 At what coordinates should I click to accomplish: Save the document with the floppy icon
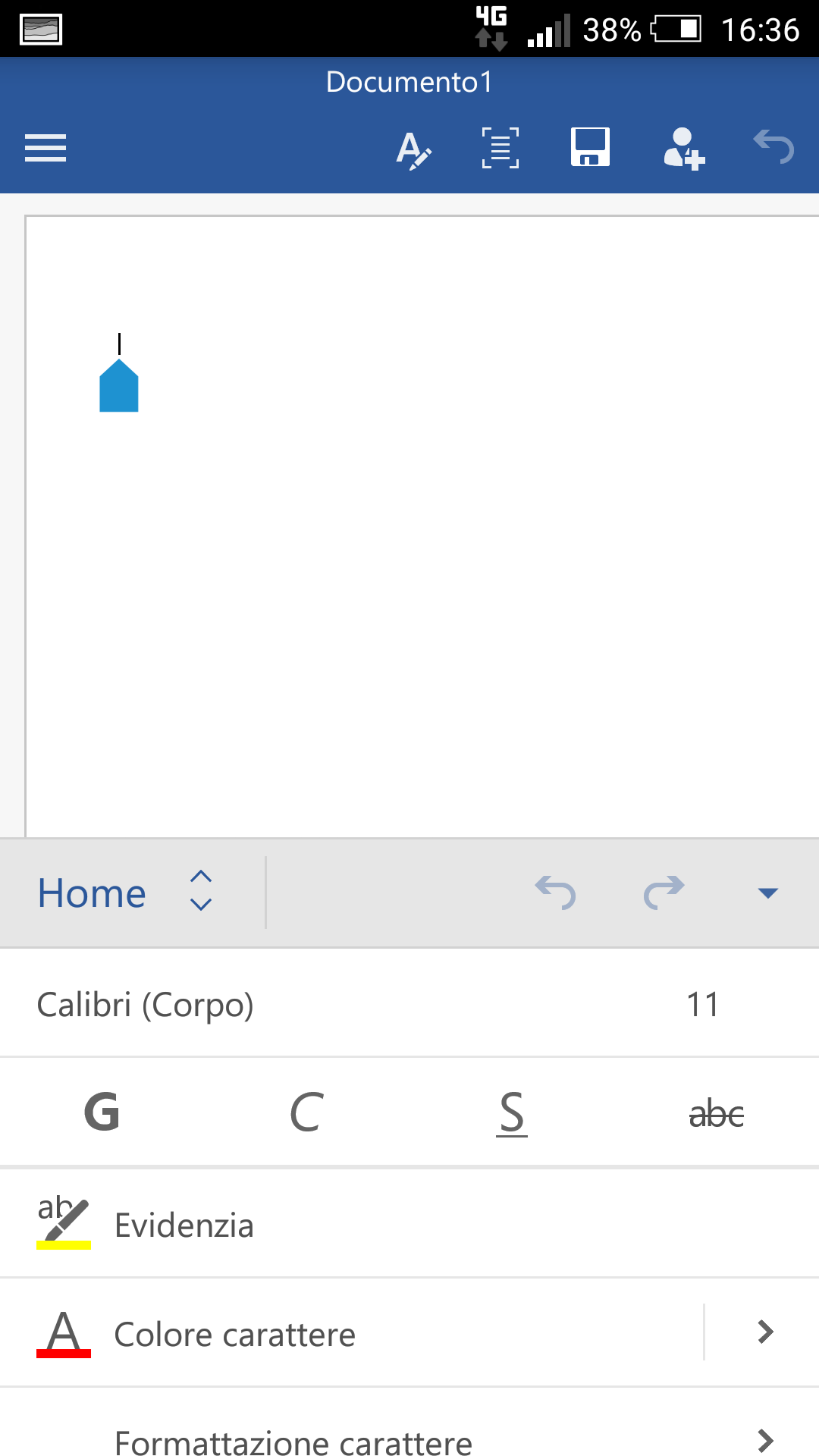pyautogui.click(x=590, y=147)
